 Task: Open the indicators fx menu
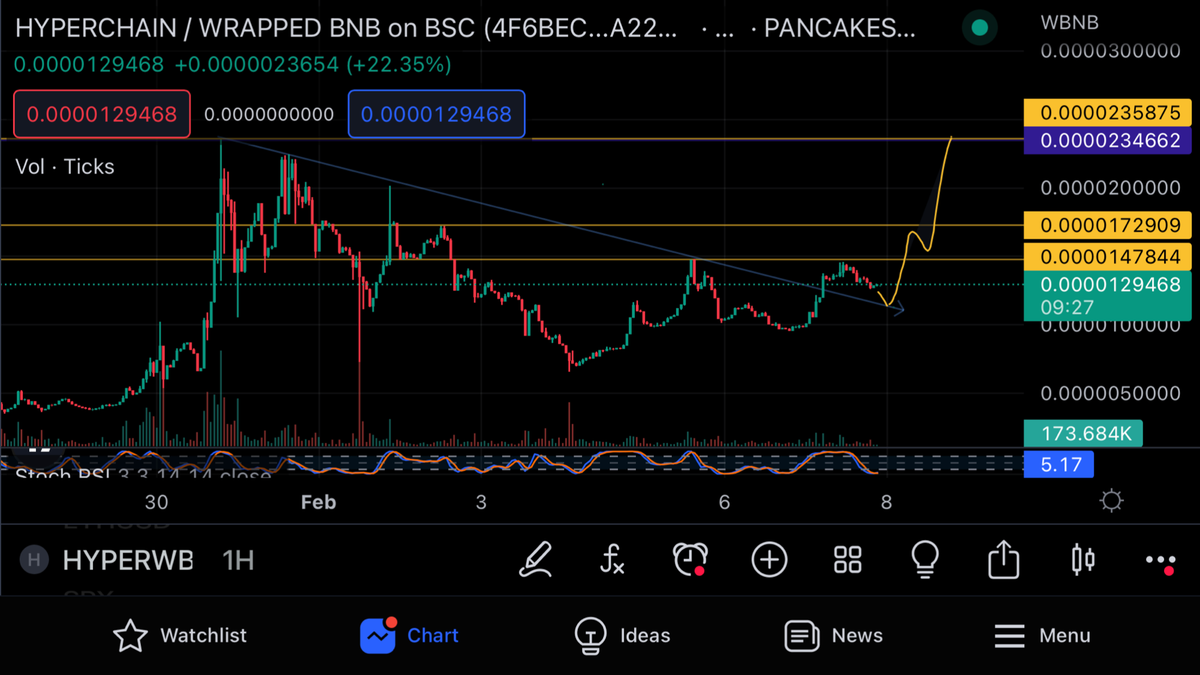612,560
